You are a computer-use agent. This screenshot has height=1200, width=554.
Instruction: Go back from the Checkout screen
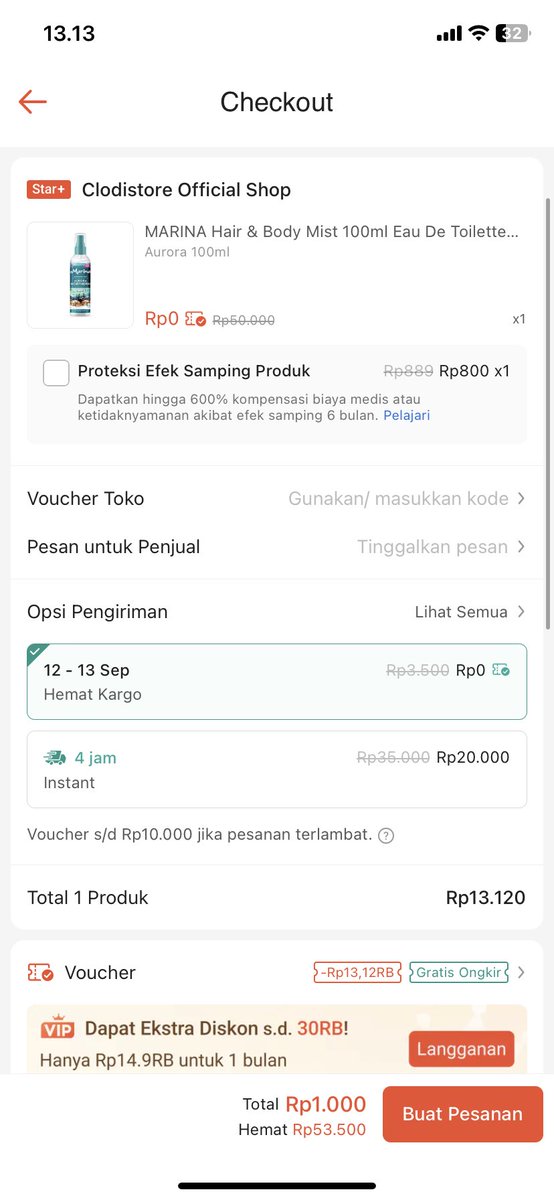point(32,102)
